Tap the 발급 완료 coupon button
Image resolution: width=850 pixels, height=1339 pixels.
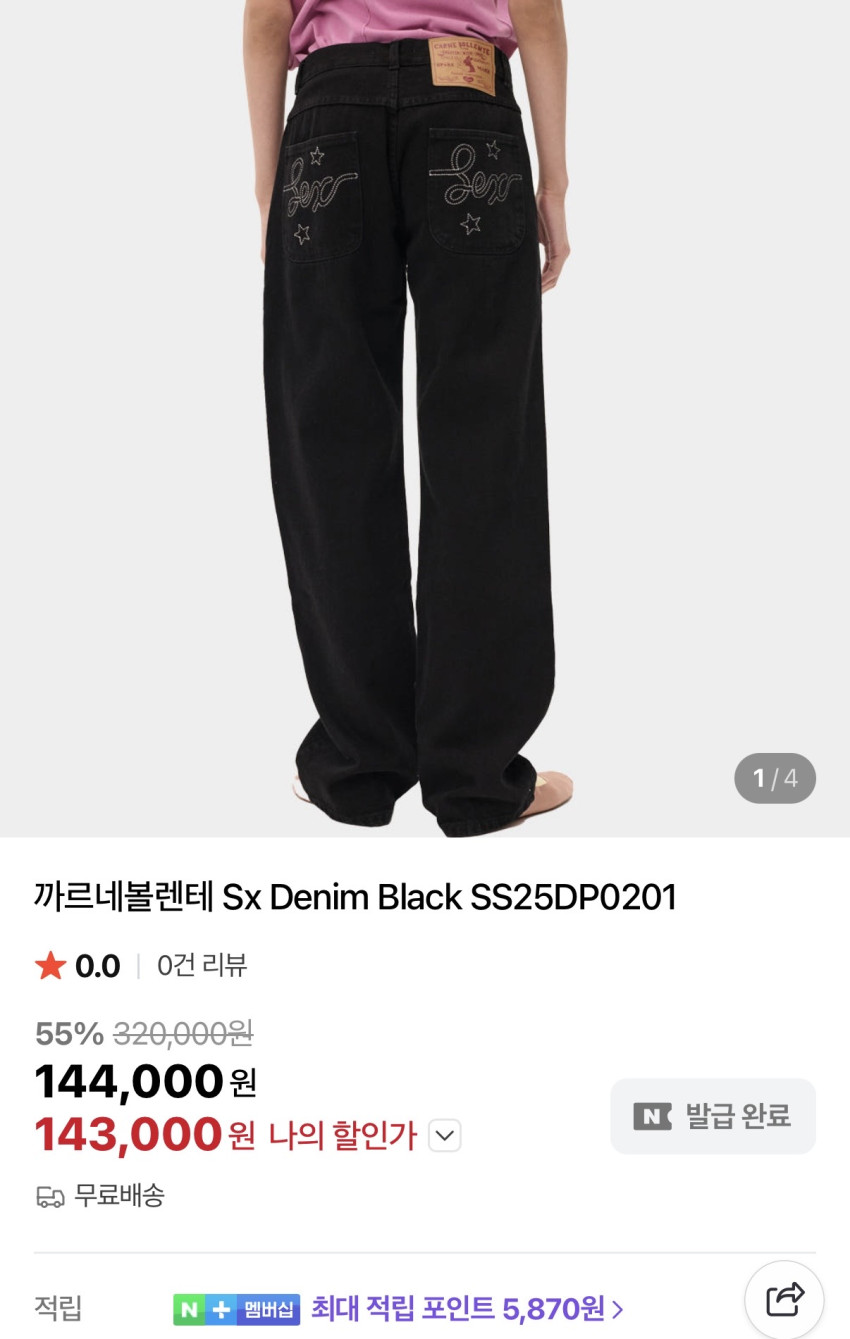point(713,1116)
